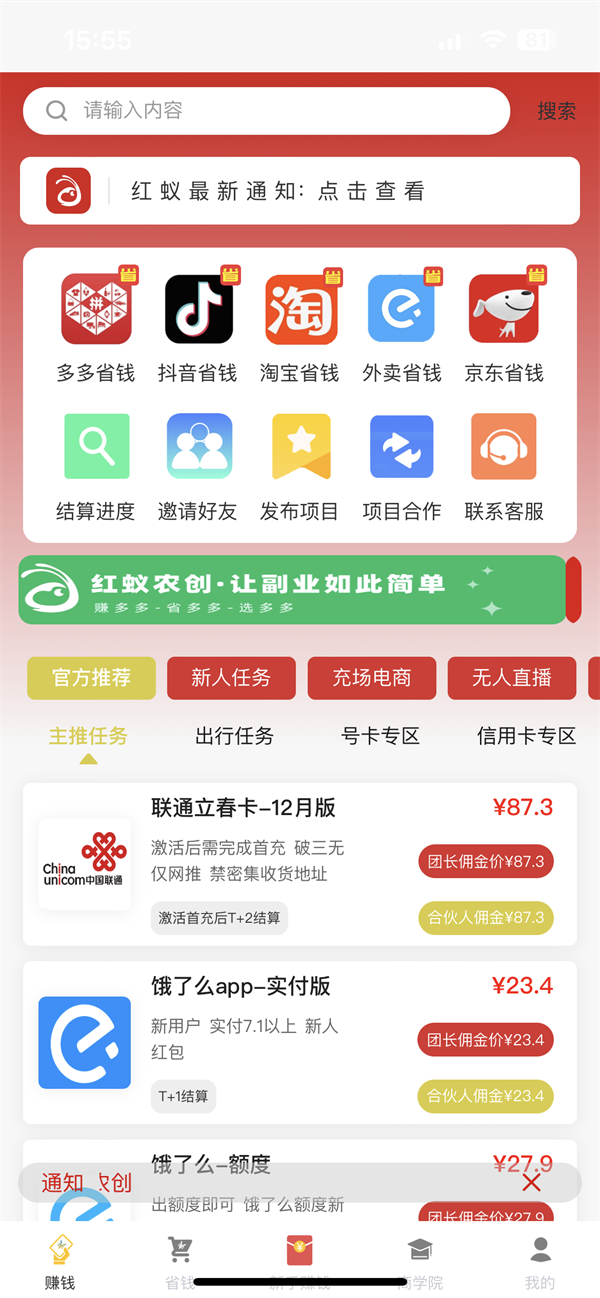This screenshot has width=600, height=1298.
Task: Switch to the 出行任务 tab
Action: point(234,737)
